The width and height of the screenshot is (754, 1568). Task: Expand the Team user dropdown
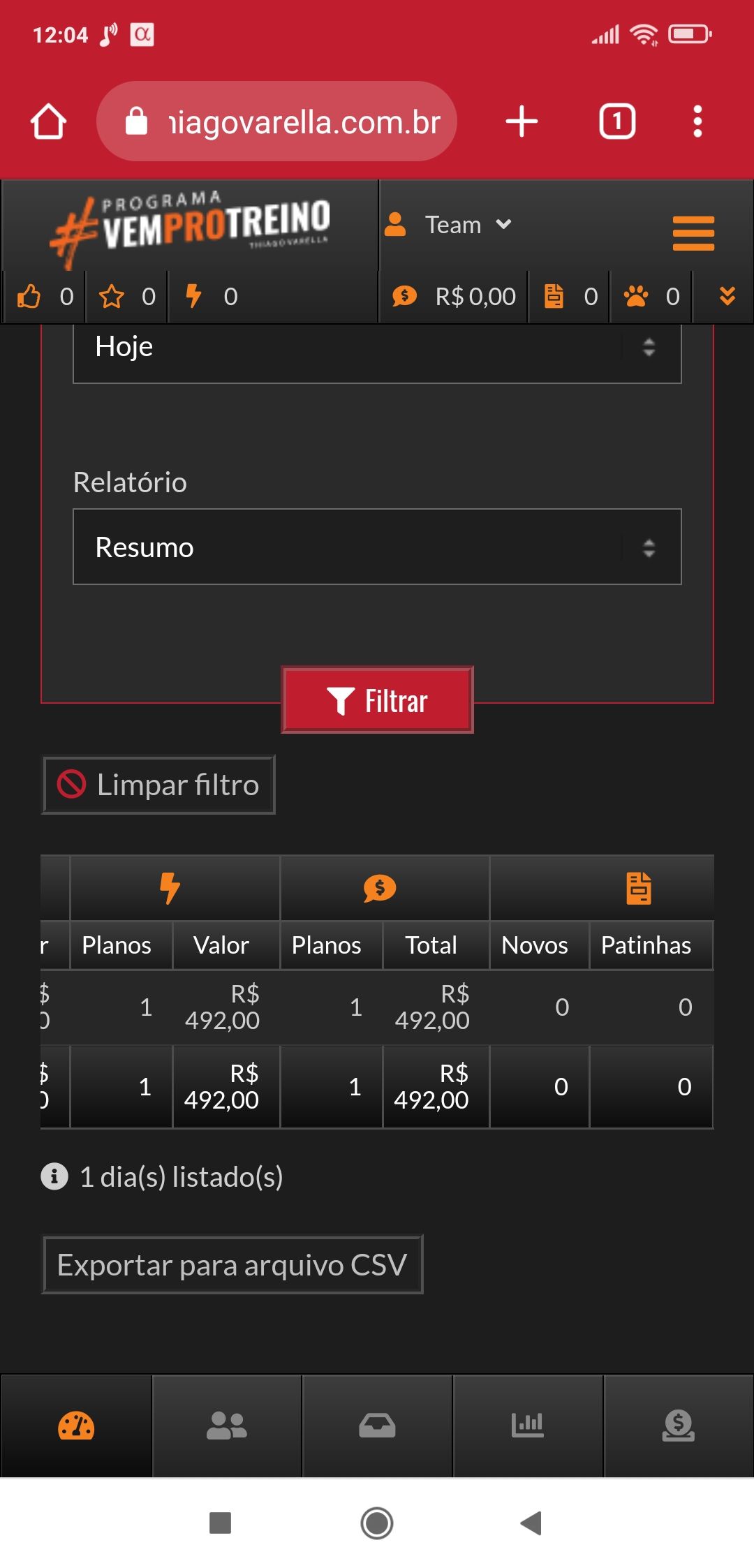450,225
